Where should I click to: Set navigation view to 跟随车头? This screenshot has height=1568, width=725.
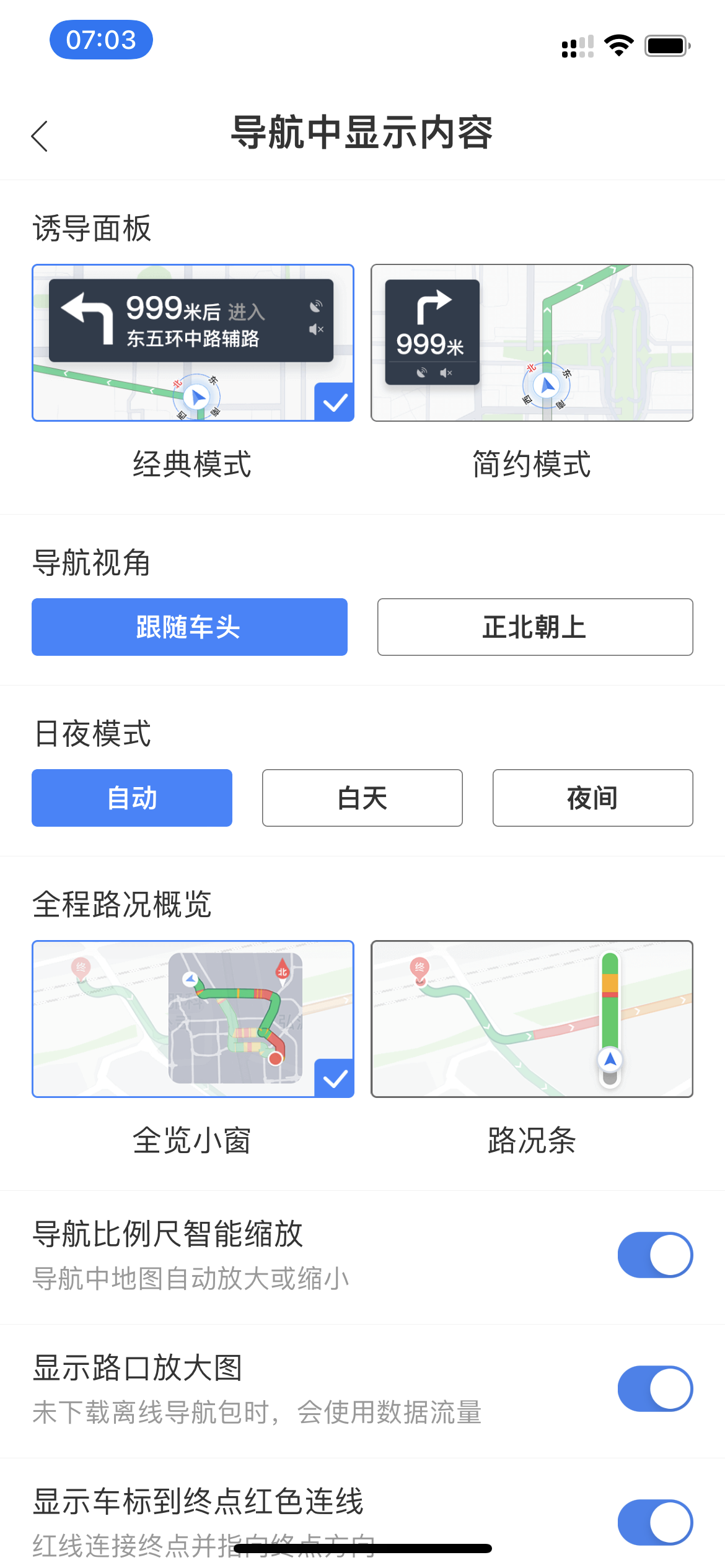(190, 627)
